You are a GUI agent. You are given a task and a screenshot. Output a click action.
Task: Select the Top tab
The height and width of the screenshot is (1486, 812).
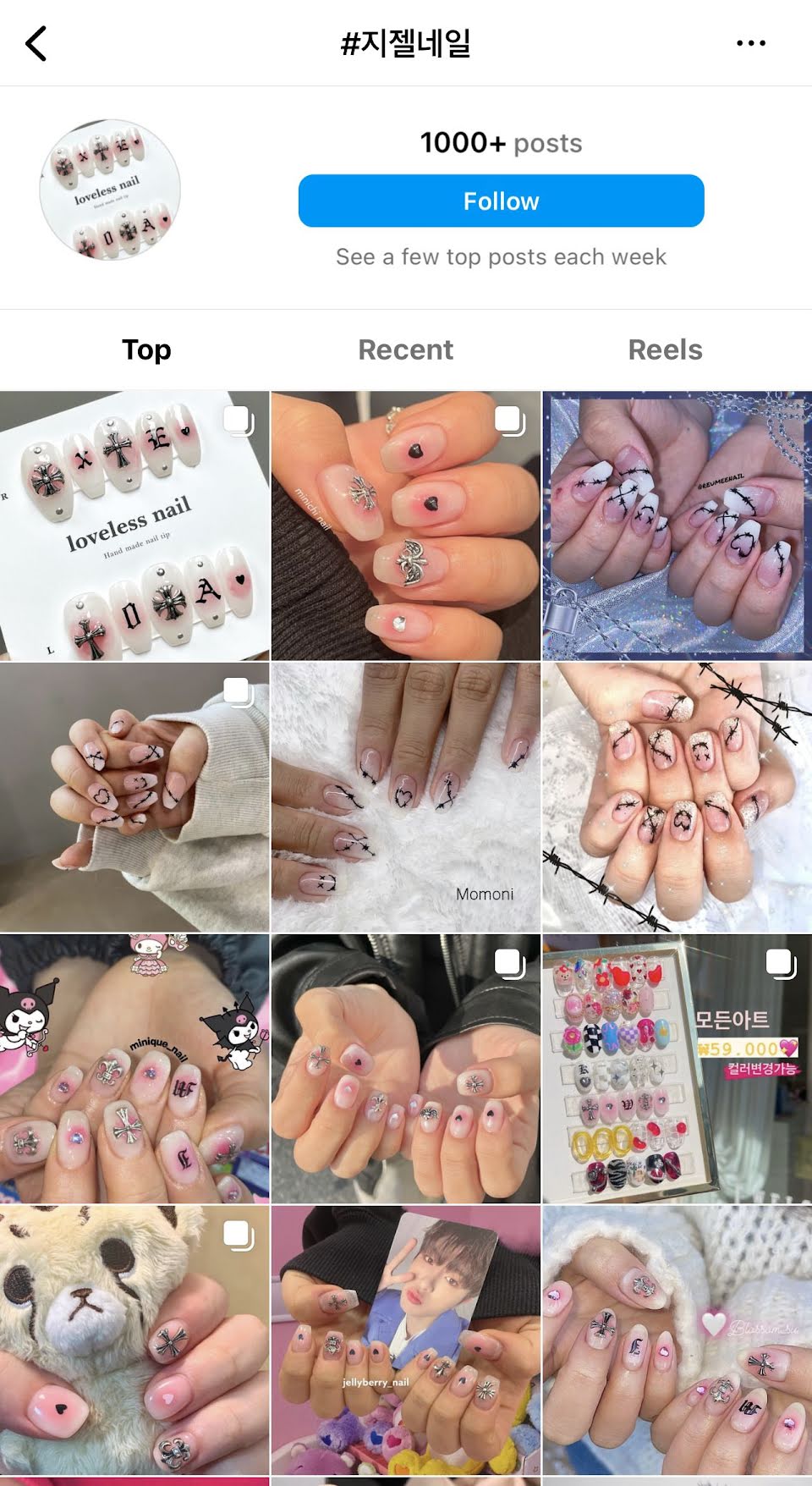(x=146, y=349)
